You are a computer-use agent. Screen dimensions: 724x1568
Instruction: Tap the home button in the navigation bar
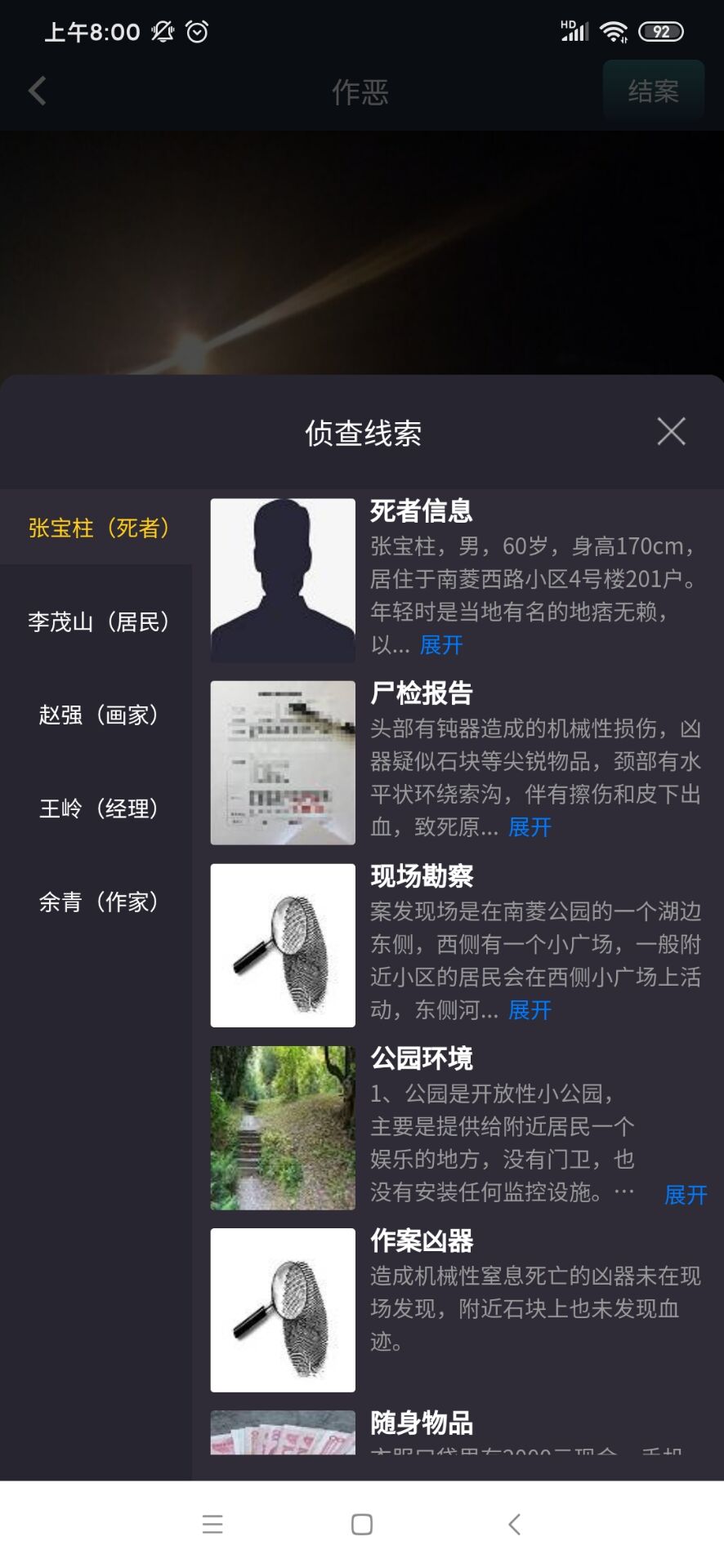[x=360, y=1522]
